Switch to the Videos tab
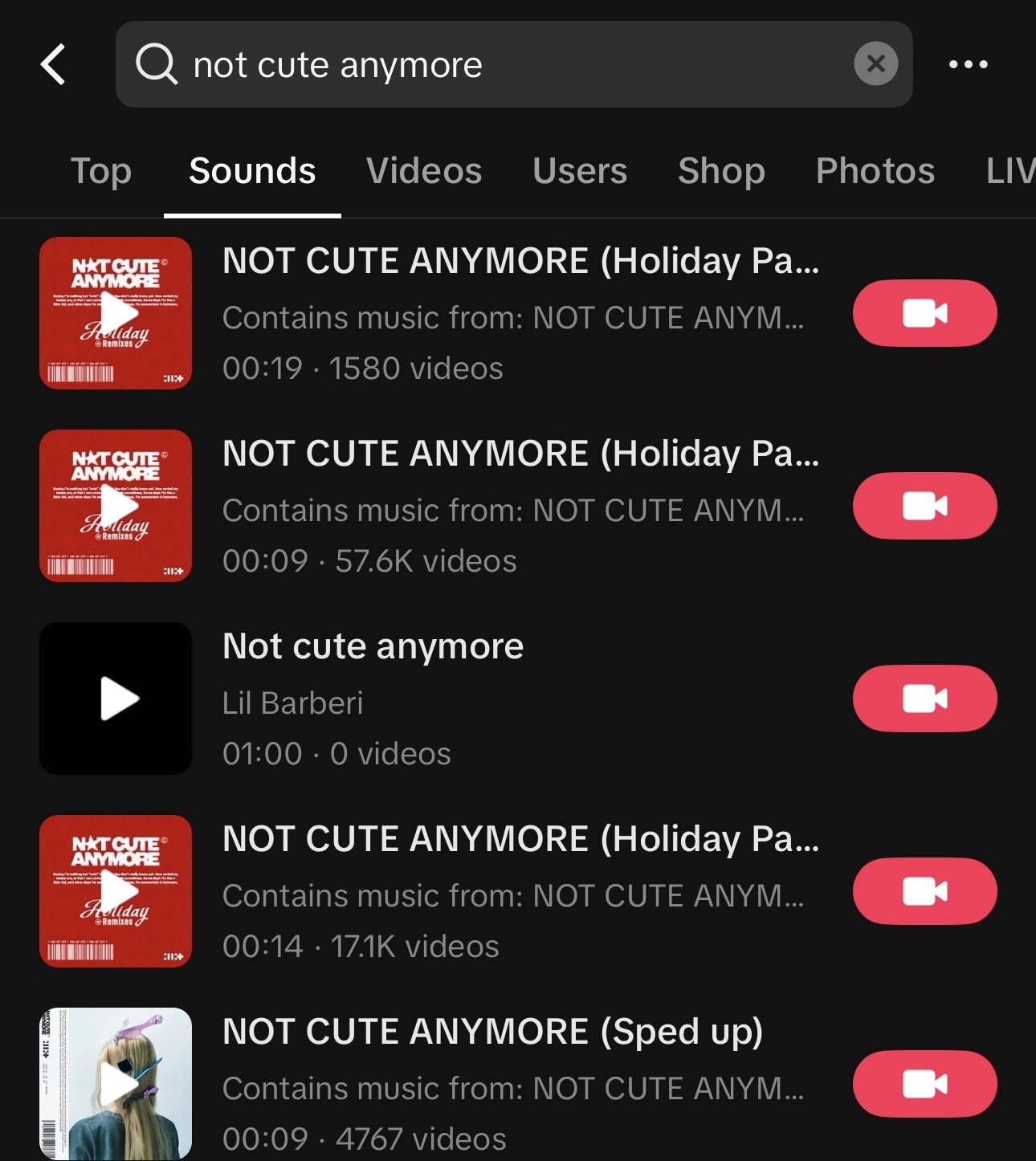 point(424,171)
